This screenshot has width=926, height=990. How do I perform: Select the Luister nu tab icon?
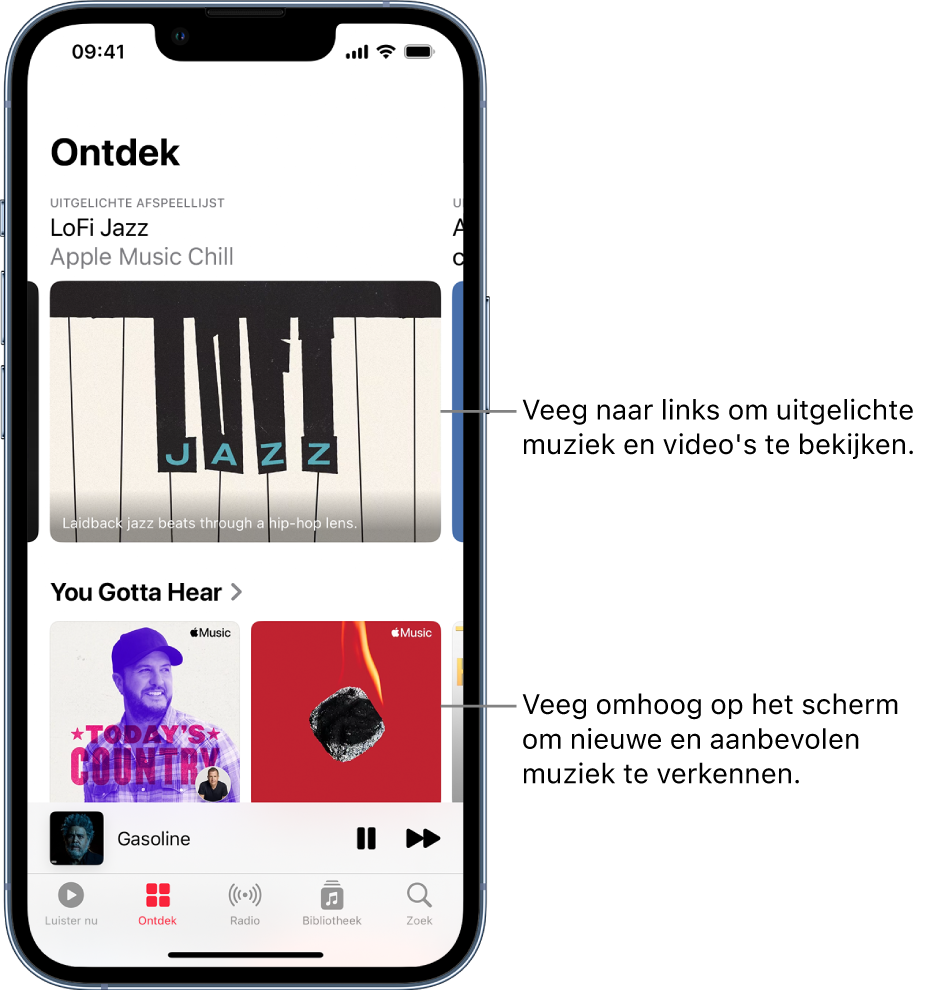(x=70, y=897)
